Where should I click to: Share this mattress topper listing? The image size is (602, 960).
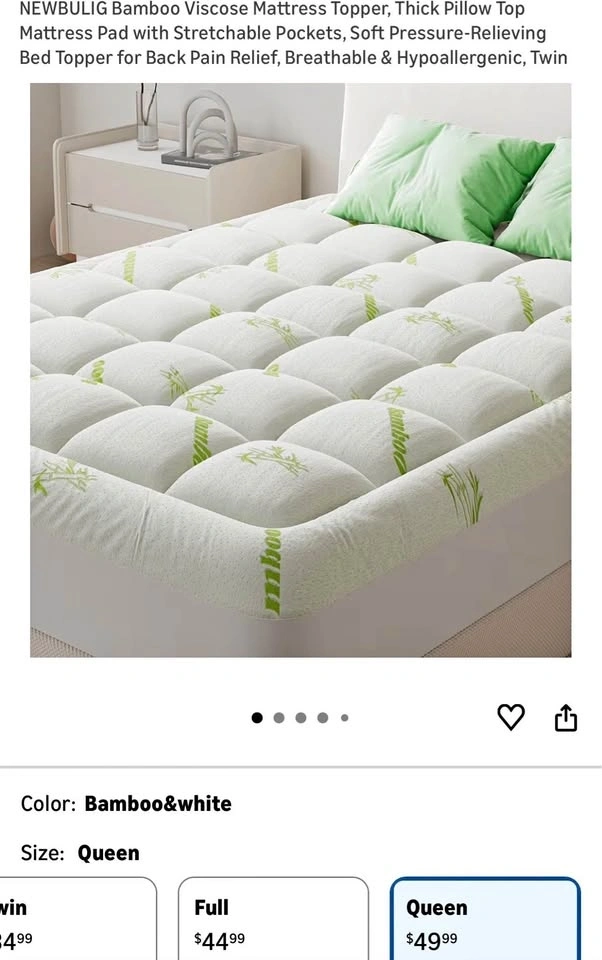pos(566,718)
